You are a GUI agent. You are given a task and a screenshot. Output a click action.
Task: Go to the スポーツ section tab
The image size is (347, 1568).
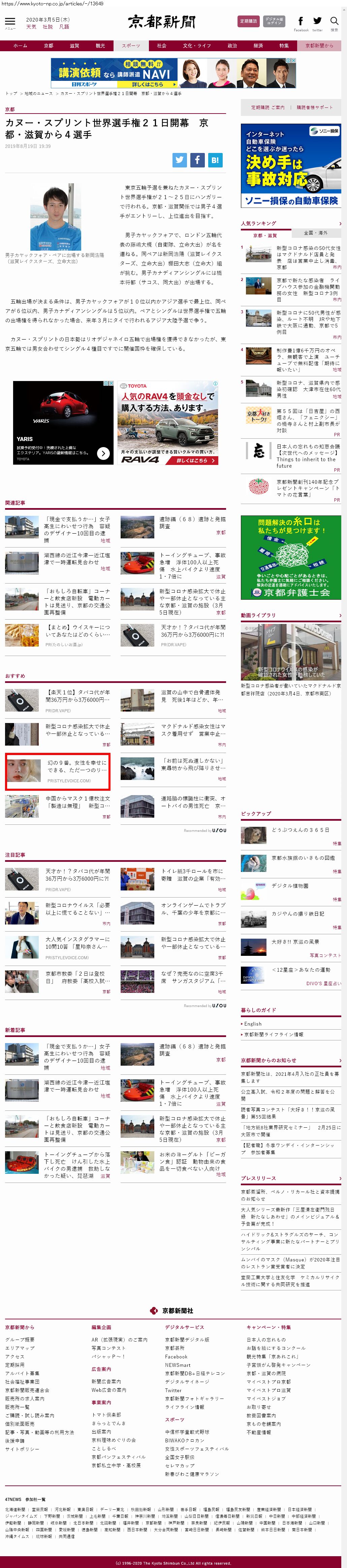coord(131,46)
